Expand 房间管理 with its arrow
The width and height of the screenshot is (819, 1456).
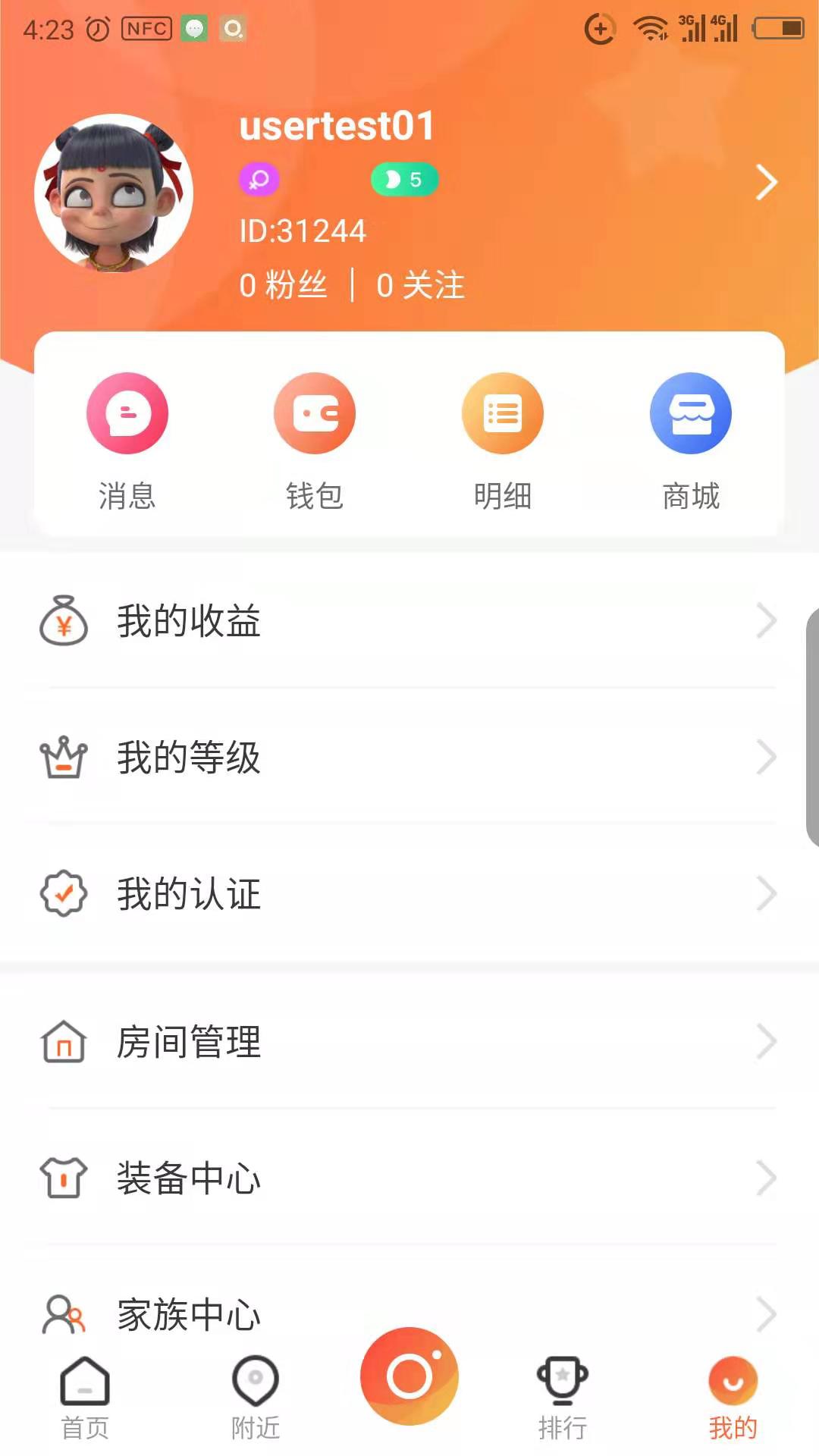(x=767, y=1042)
